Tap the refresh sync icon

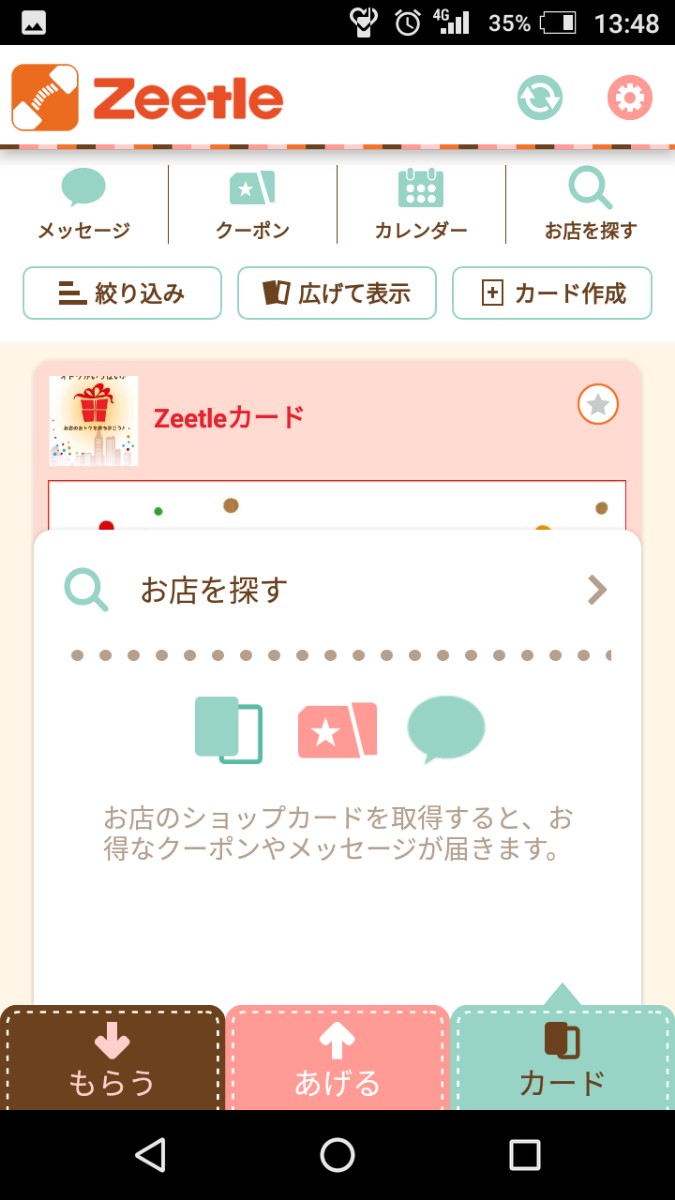click(x=540, y=98)
